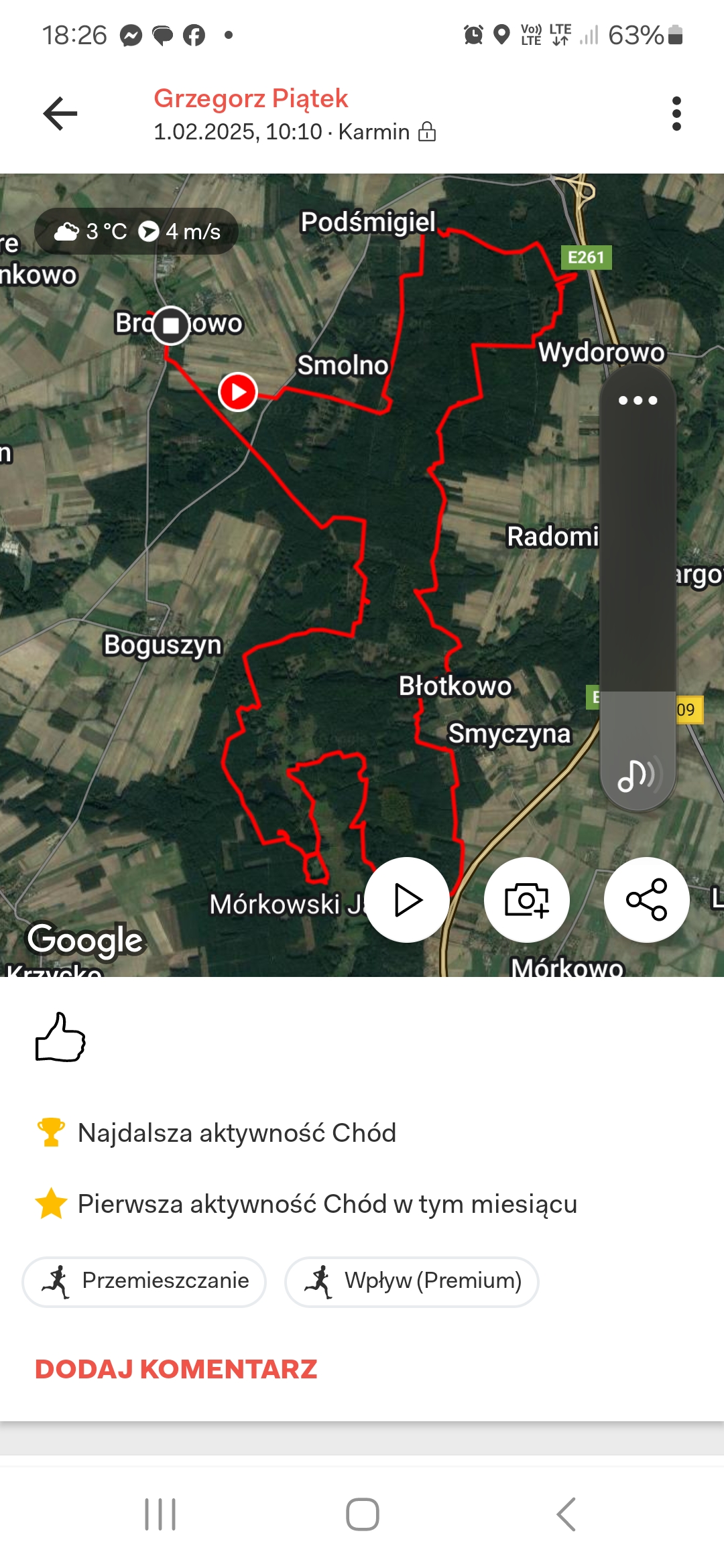724x1568 pixels.
Task: Tap the media sound icon on volume slider
Action: (x=638, y=775)
